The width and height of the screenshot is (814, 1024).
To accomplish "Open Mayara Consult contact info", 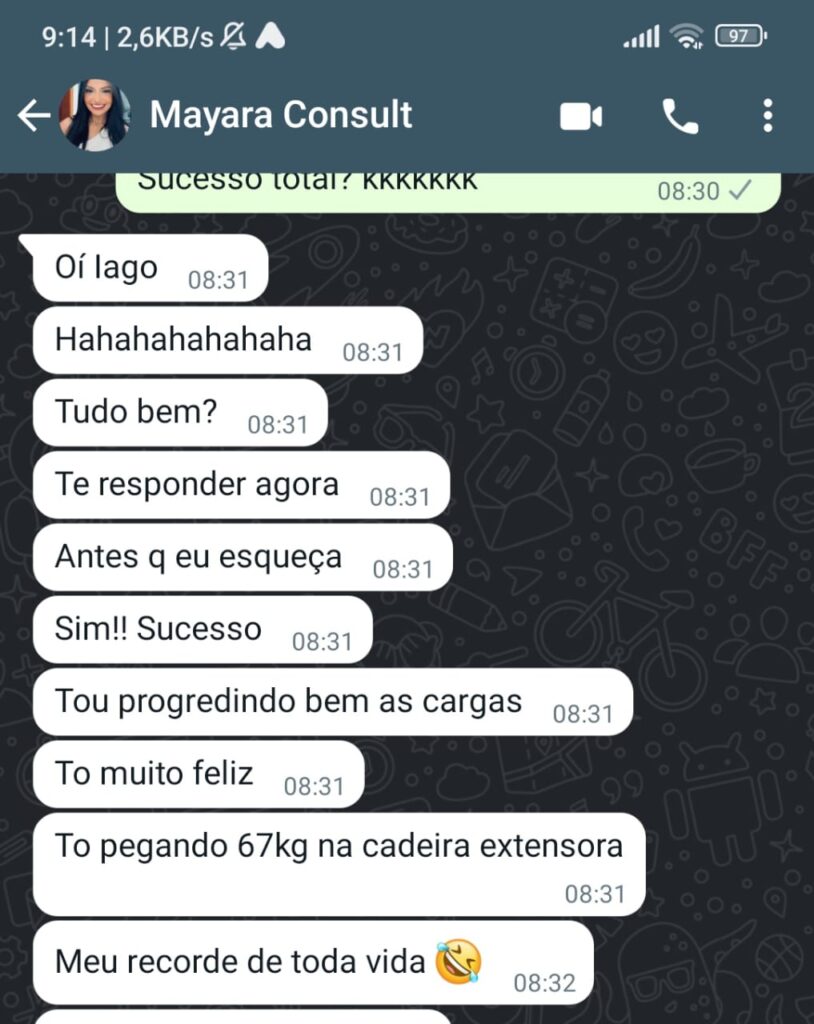I will point(281,116).
